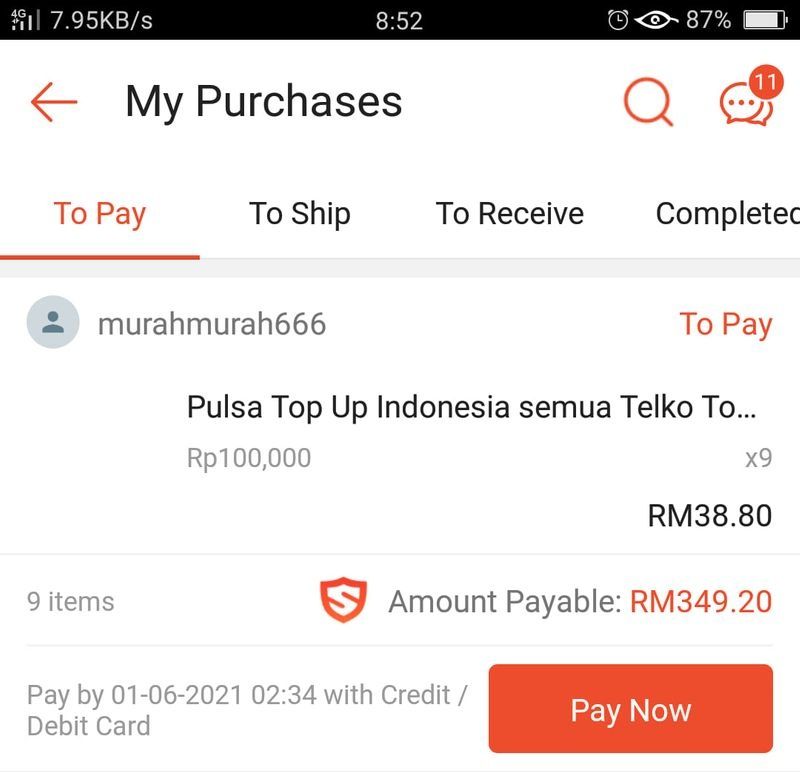Open the search magnifier icon
Screen dimensions: 800x772
click(x=648, y=102)
